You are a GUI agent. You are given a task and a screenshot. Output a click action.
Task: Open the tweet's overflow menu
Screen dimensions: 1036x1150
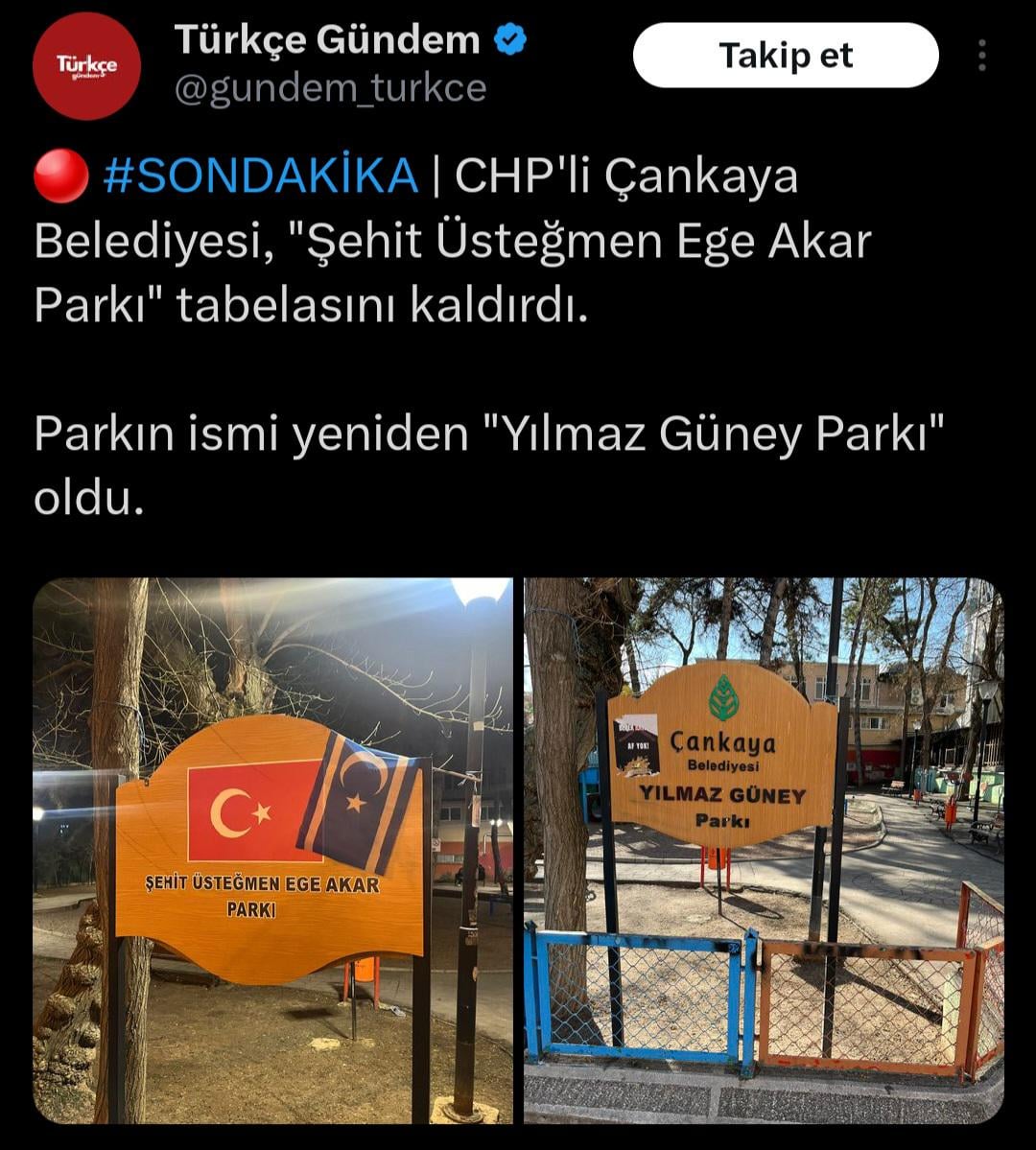(981, 56)
